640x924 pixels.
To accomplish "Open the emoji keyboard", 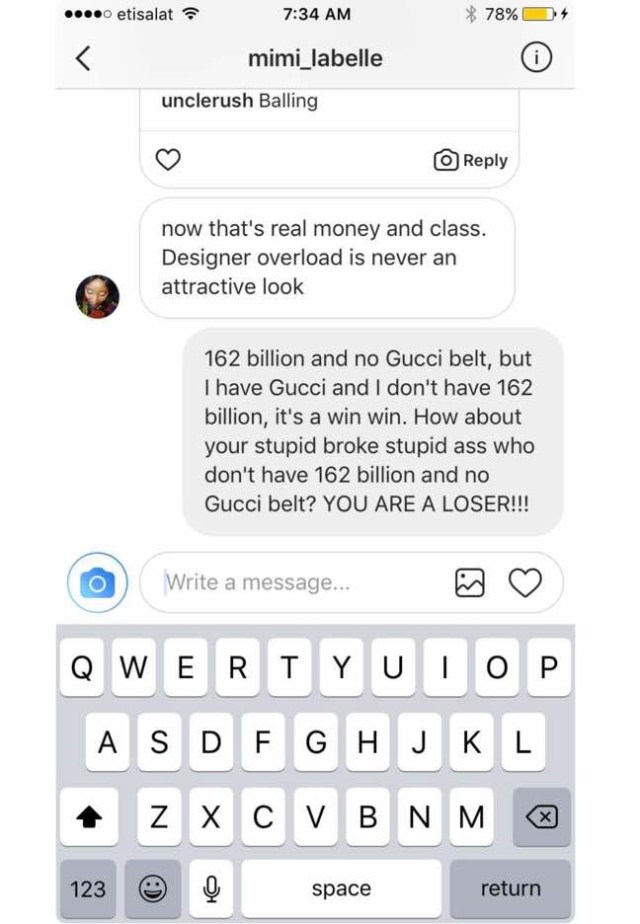I will (x=153, y=888).
